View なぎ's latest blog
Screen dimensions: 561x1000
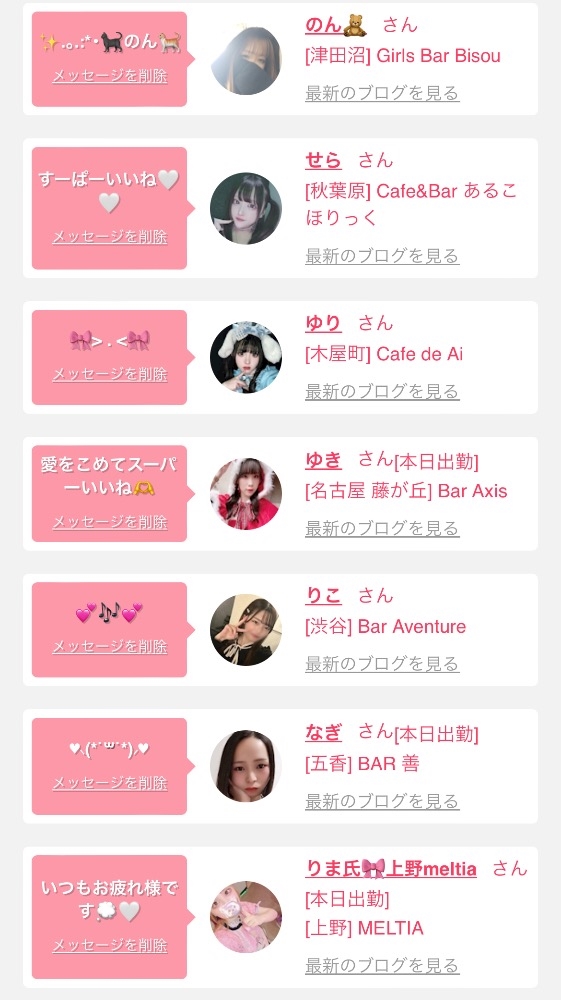[382, 801]
